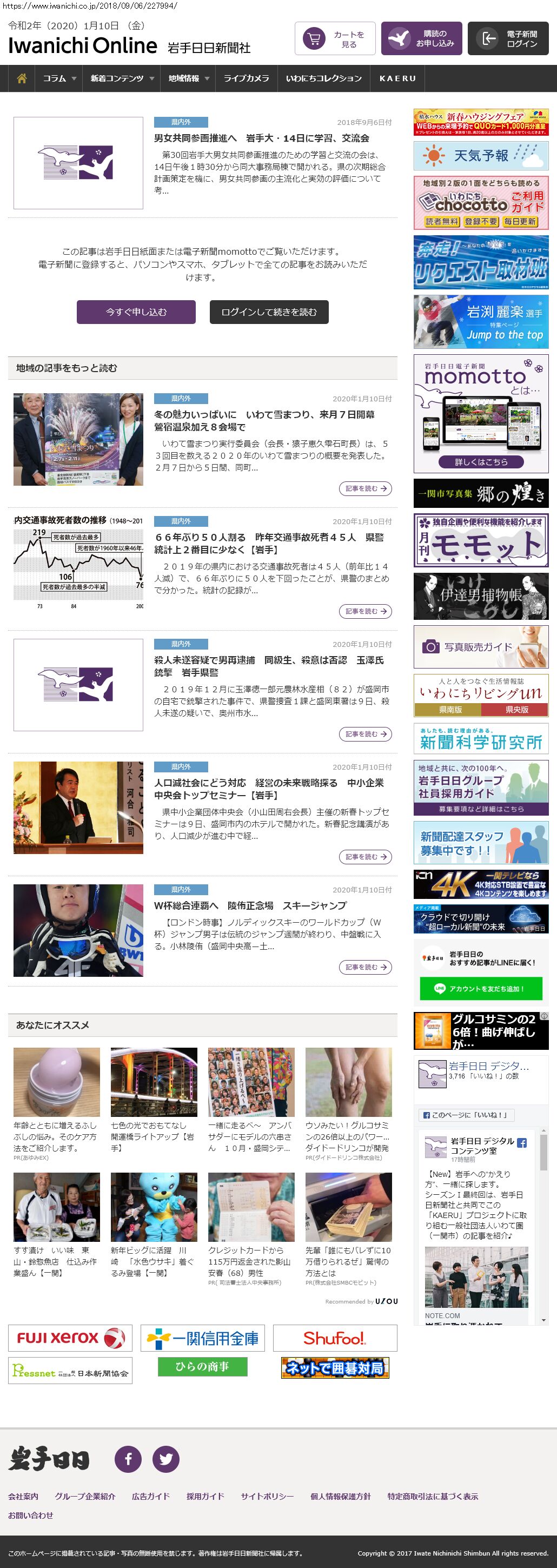557x1568 pixels.
Task: Tap the home icon in the navigation bar
Action: click(21, 78)
